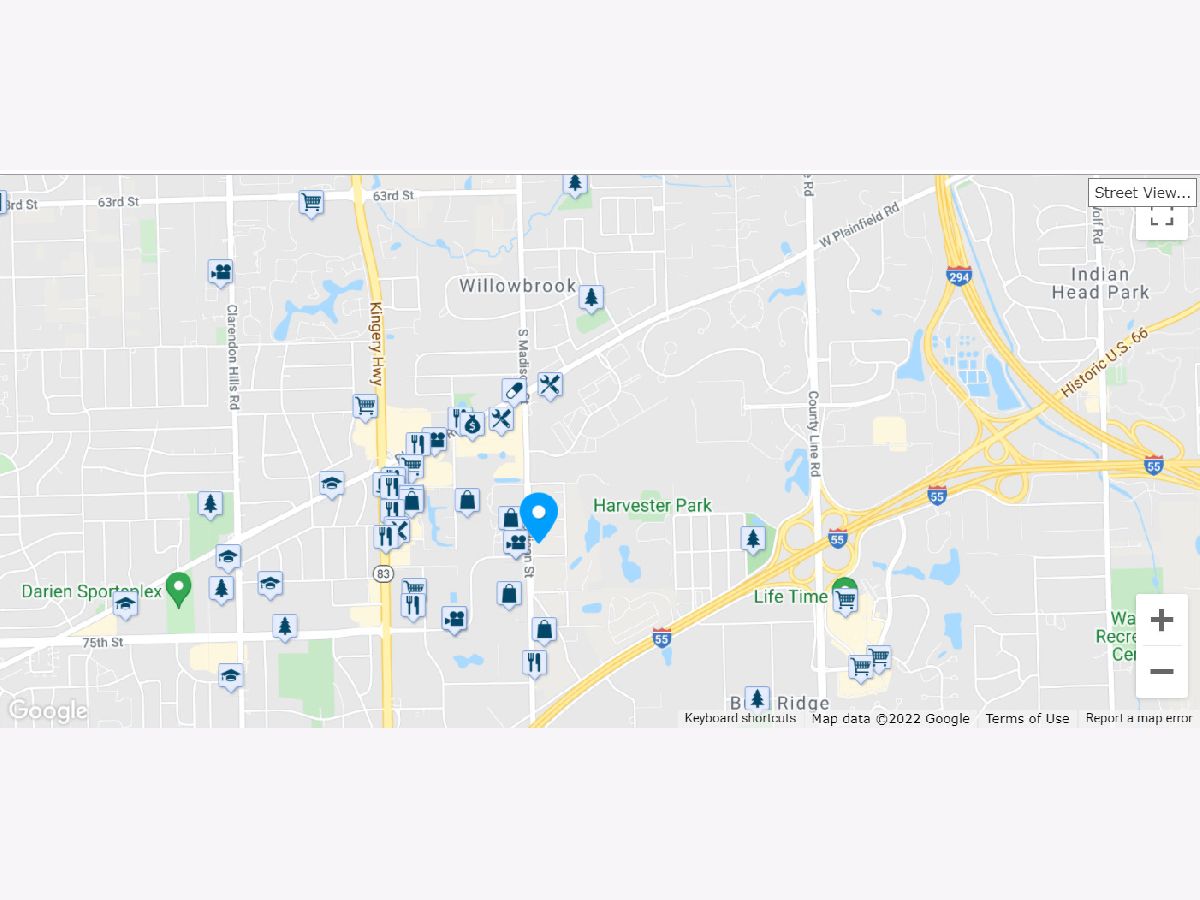1200x900 pixels.
Task: Open the Darien Sportsplex marker
Action: tap(179, 588)
